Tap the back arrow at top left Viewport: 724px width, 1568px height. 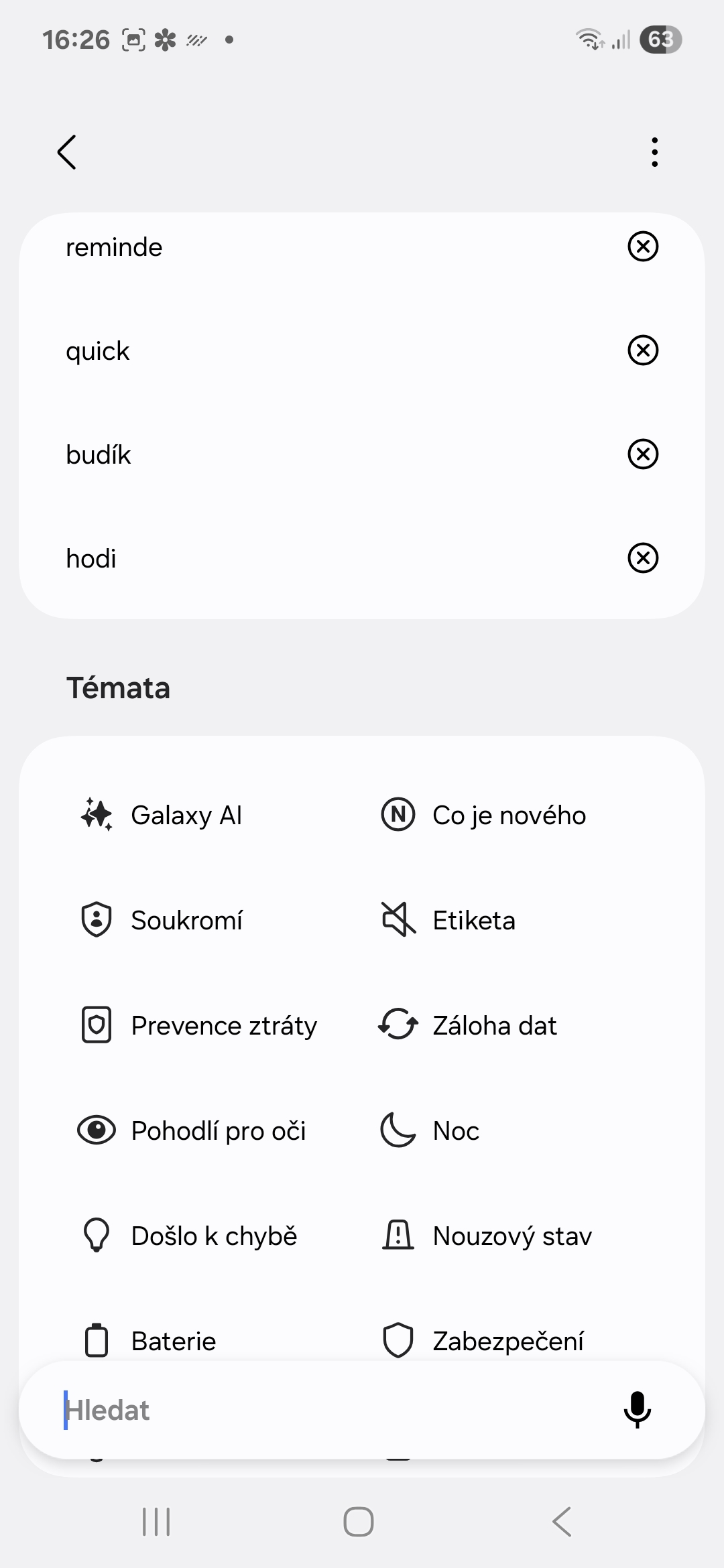[66, 152]
